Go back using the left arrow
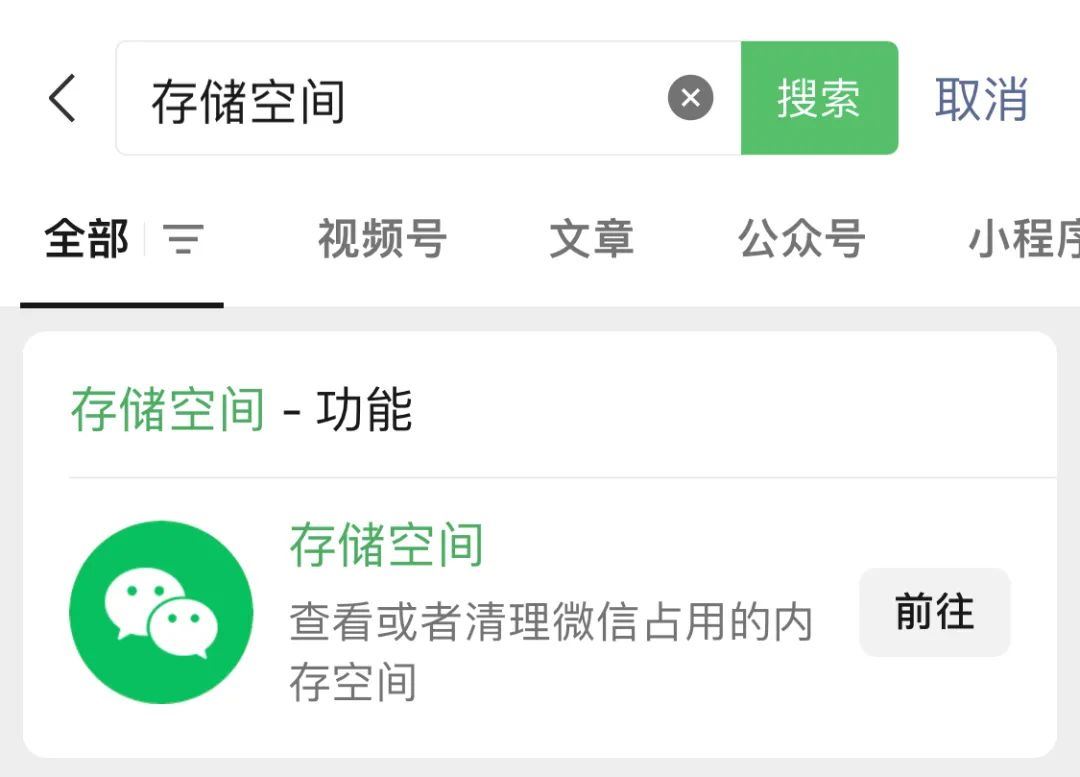Viewport: 1080px width, 777px height. (x=62, y=99)
